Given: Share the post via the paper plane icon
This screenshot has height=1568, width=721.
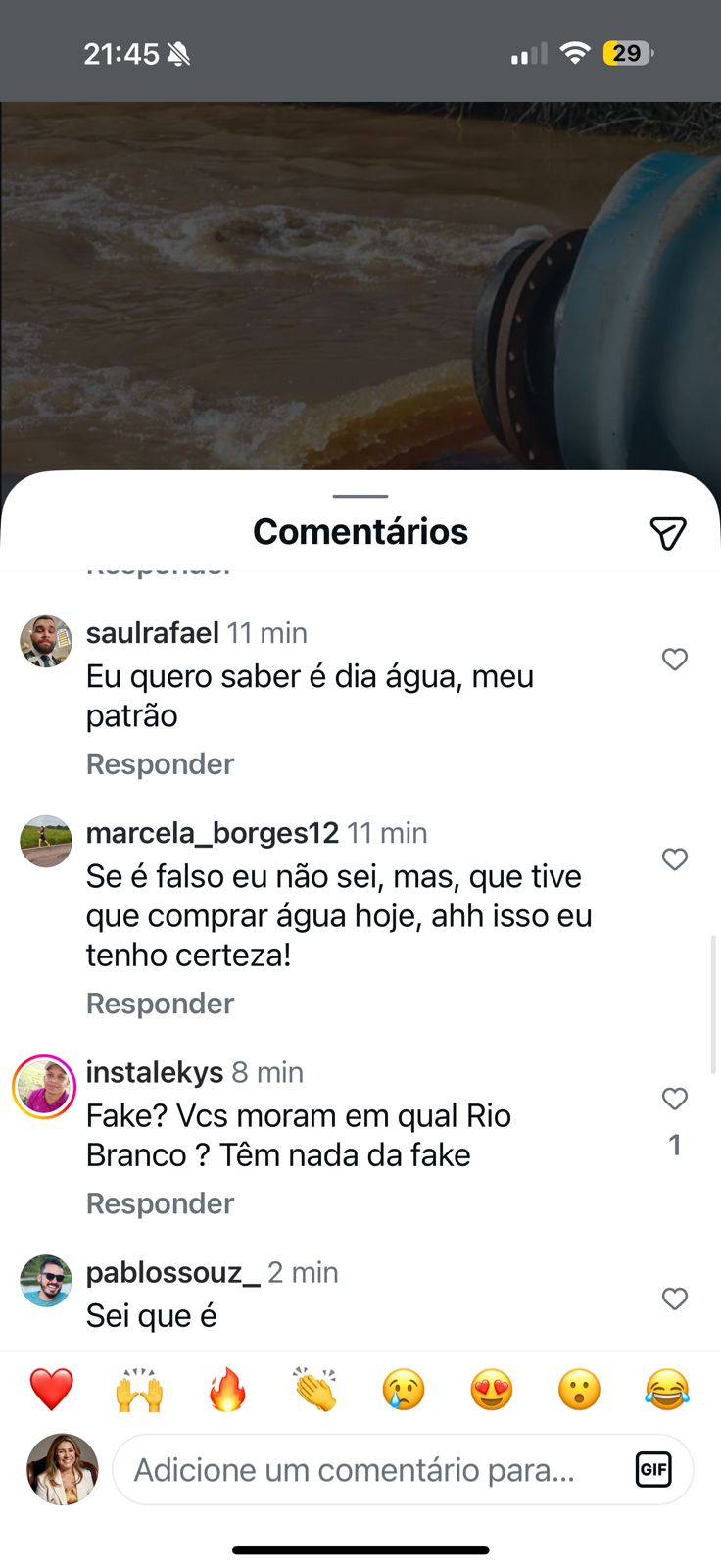Looking at the screenshot, I should click(x=667, y=533).
